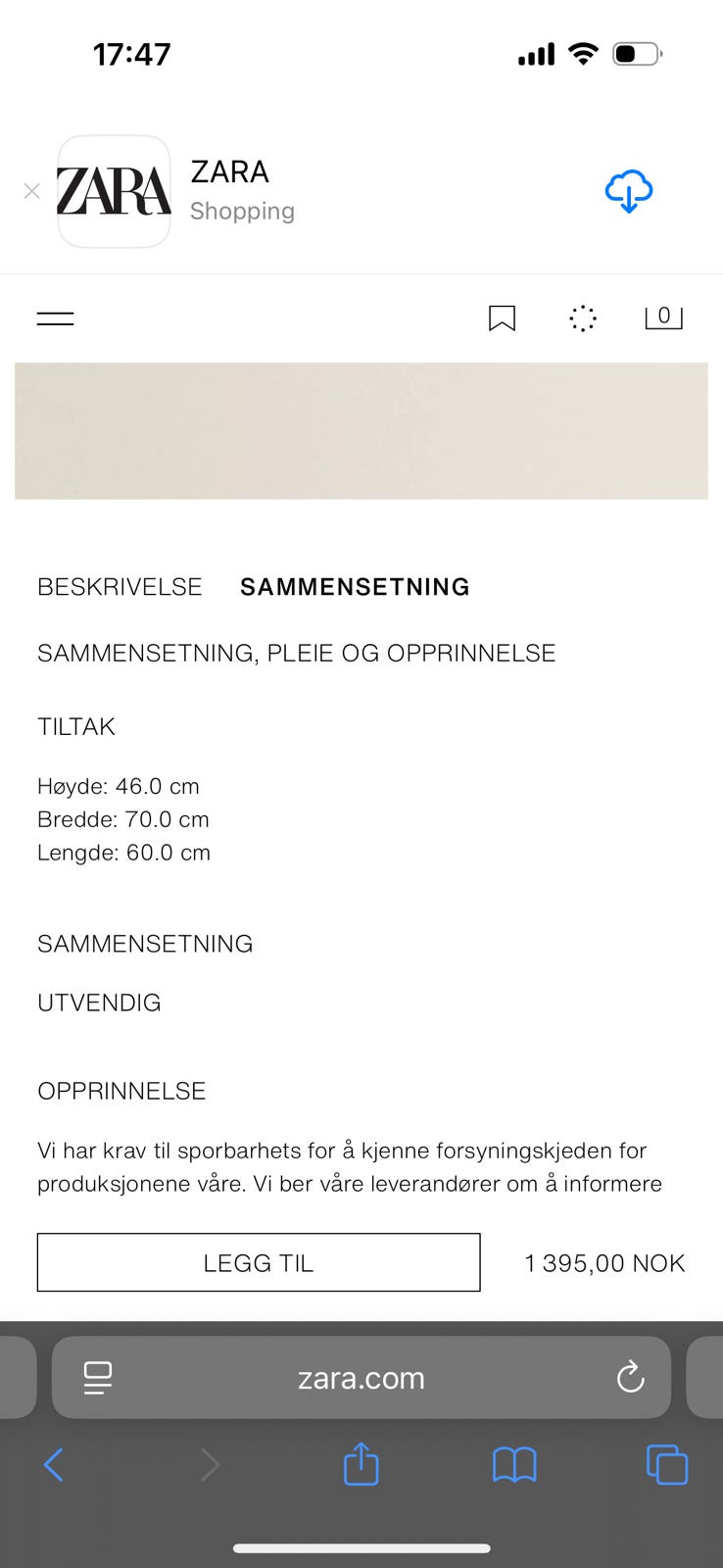
Task: Tap LEGG TIL to add the item
Action: pyautogui.click(x=258, y=1262)
